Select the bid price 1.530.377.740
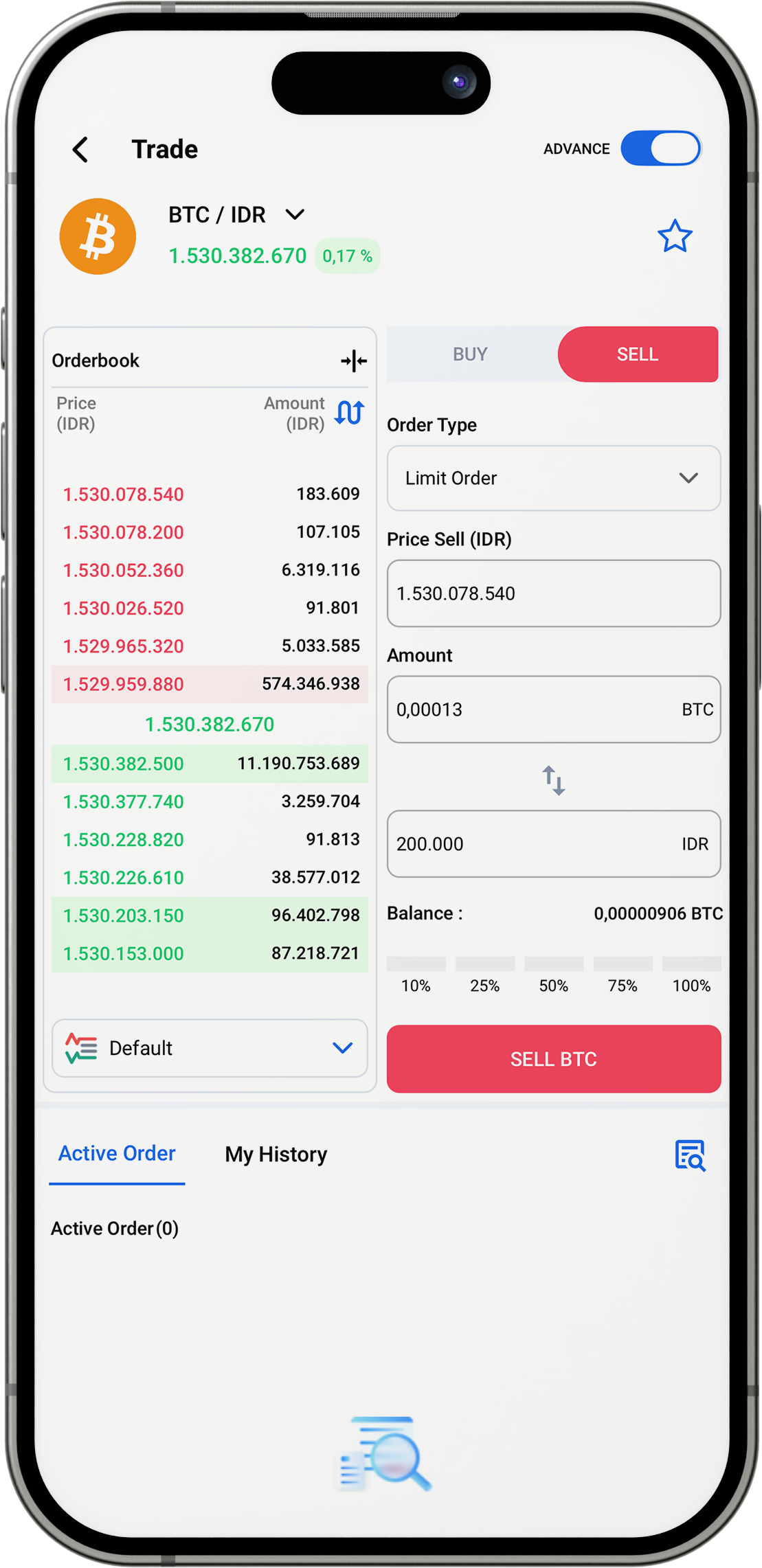 tap(124, 802)
